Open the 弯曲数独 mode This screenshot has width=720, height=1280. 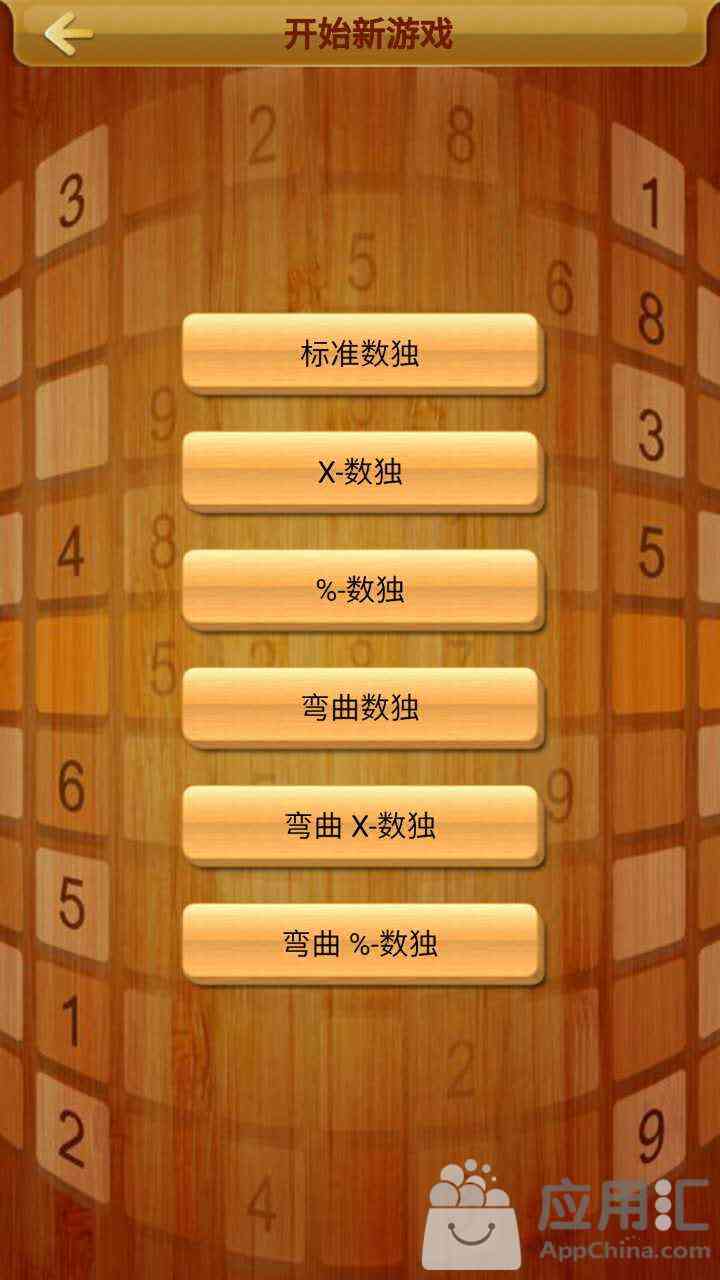[361, 708]
